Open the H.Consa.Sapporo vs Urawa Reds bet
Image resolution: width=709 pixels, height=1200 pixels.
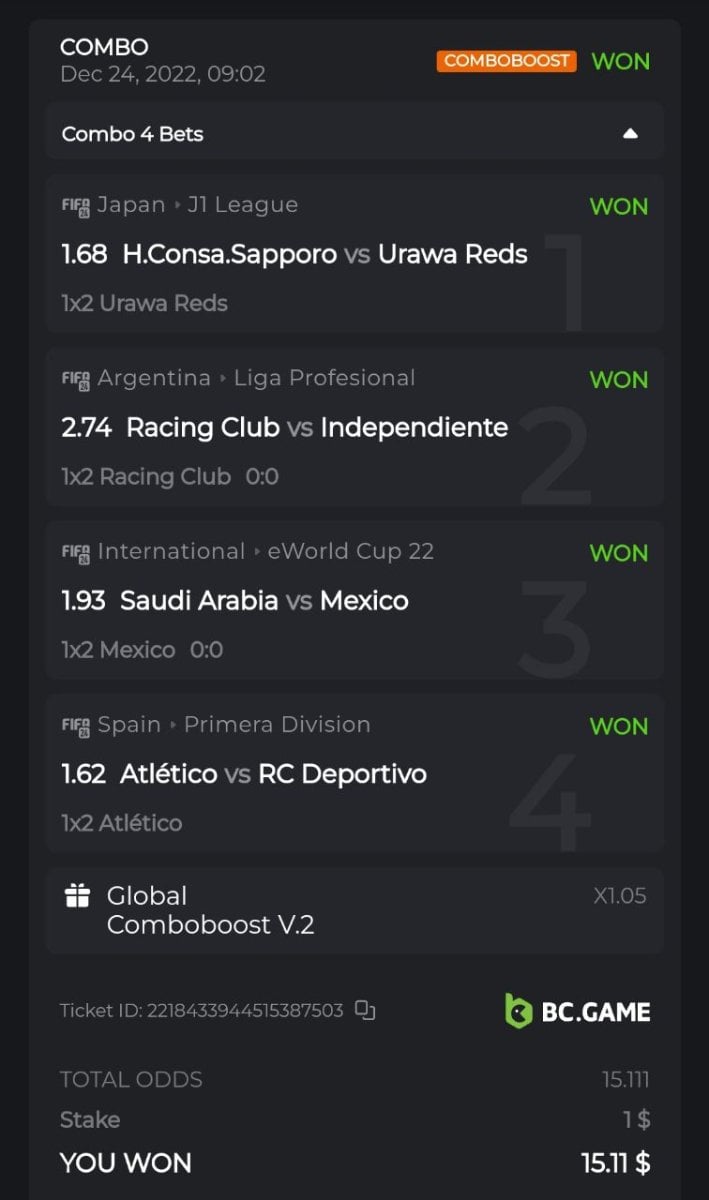click(x=324, y=254)
